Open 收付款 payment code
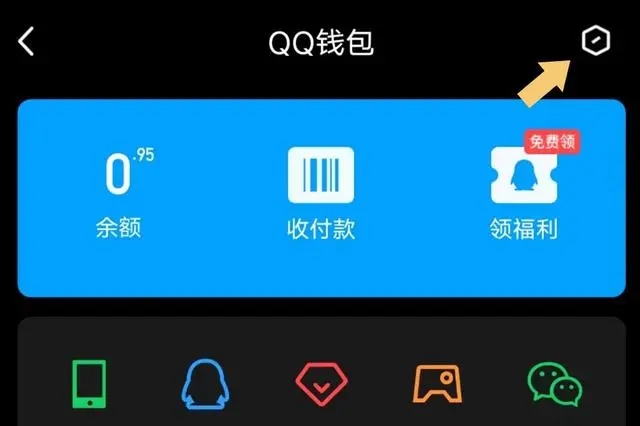Screen dimensions: 640x426 click(x=320, y=193)
